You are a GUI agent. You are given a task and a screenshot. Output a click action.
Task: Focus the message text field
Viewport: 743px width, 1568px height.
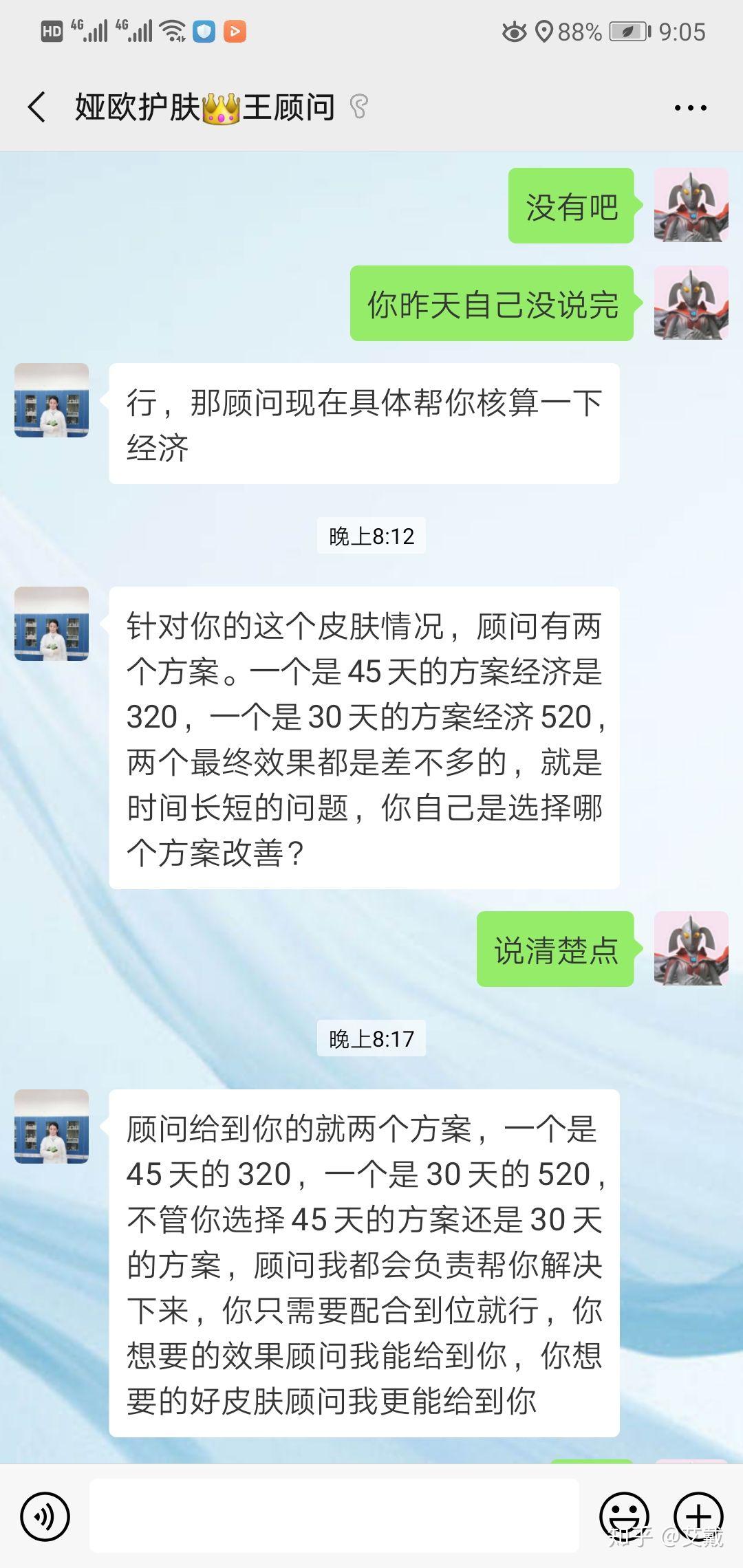(334, 1516)
